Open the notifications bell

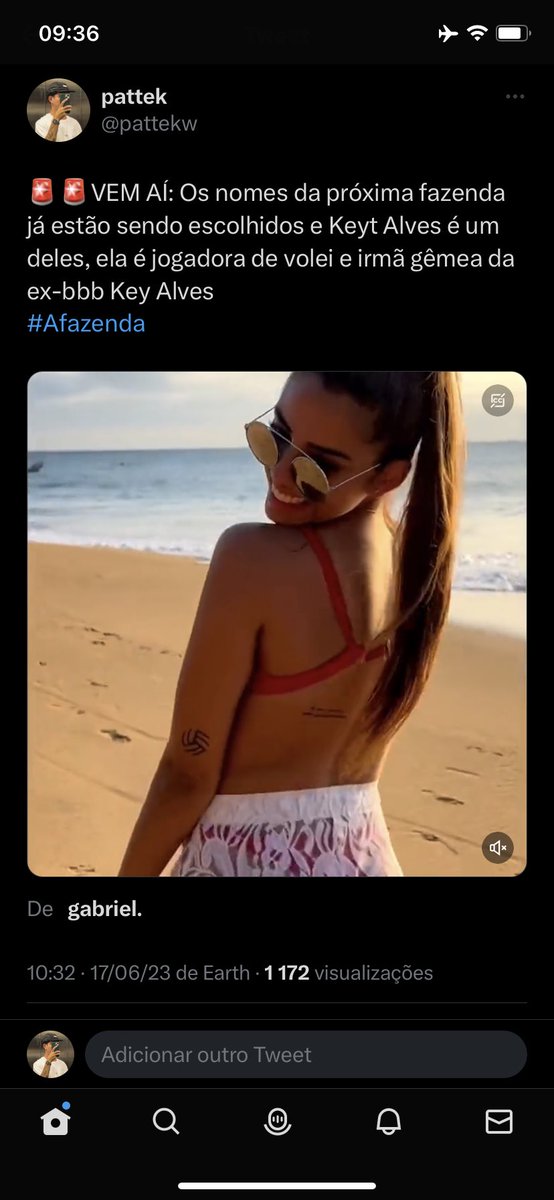pos(388,1122)
